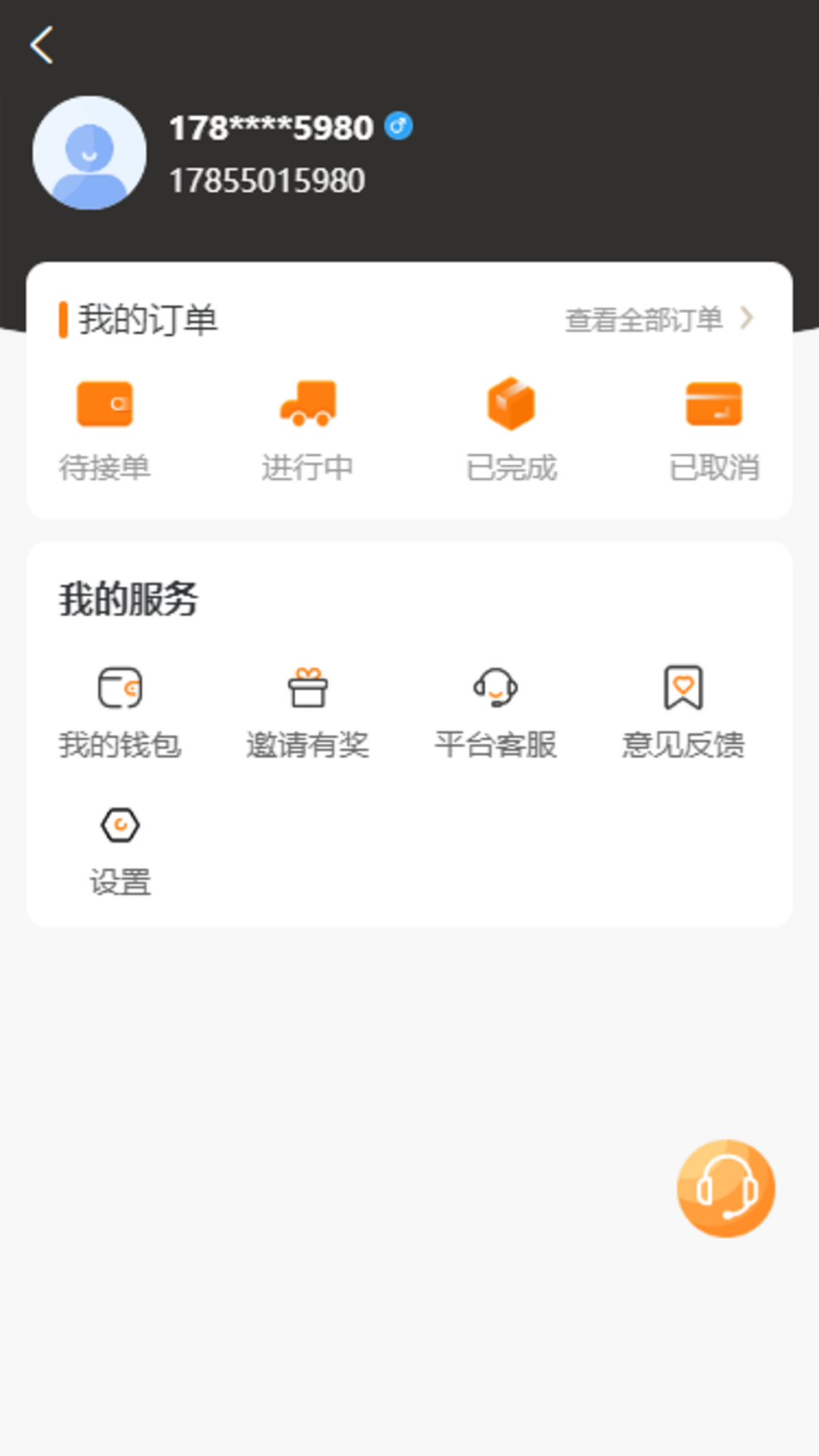Screen dimensions: 819x1456
Task: Open the 邀请有奖 gift icon
Action: 308,689
